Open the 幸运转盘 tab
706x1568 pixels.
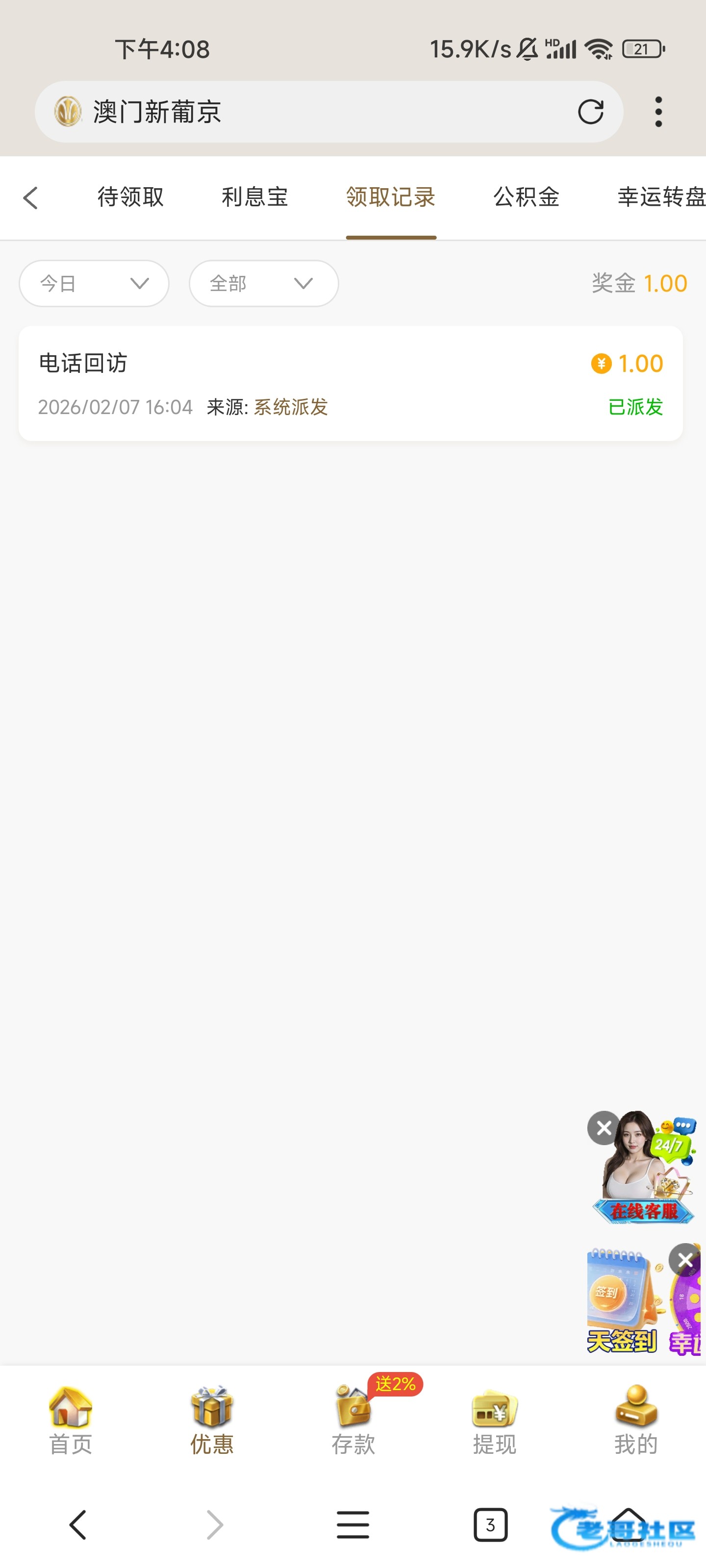(x=660, y=197)
